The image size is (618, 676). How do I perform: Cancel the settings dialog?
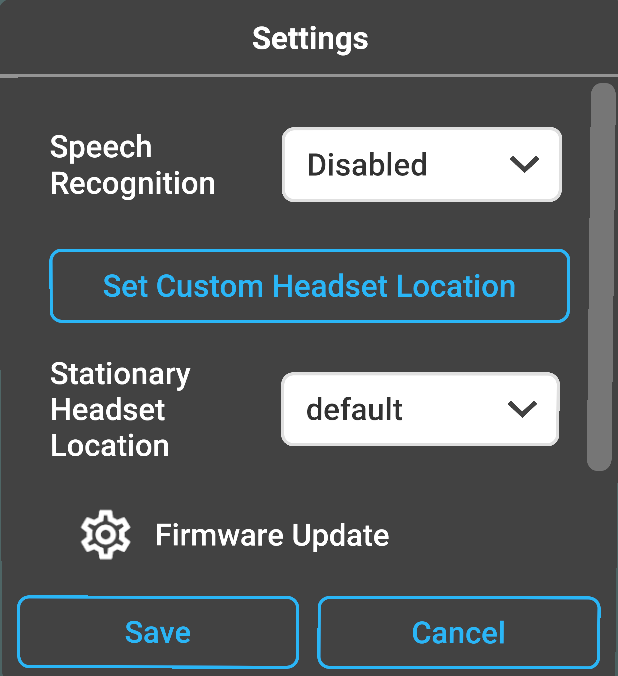pos(458,632)
